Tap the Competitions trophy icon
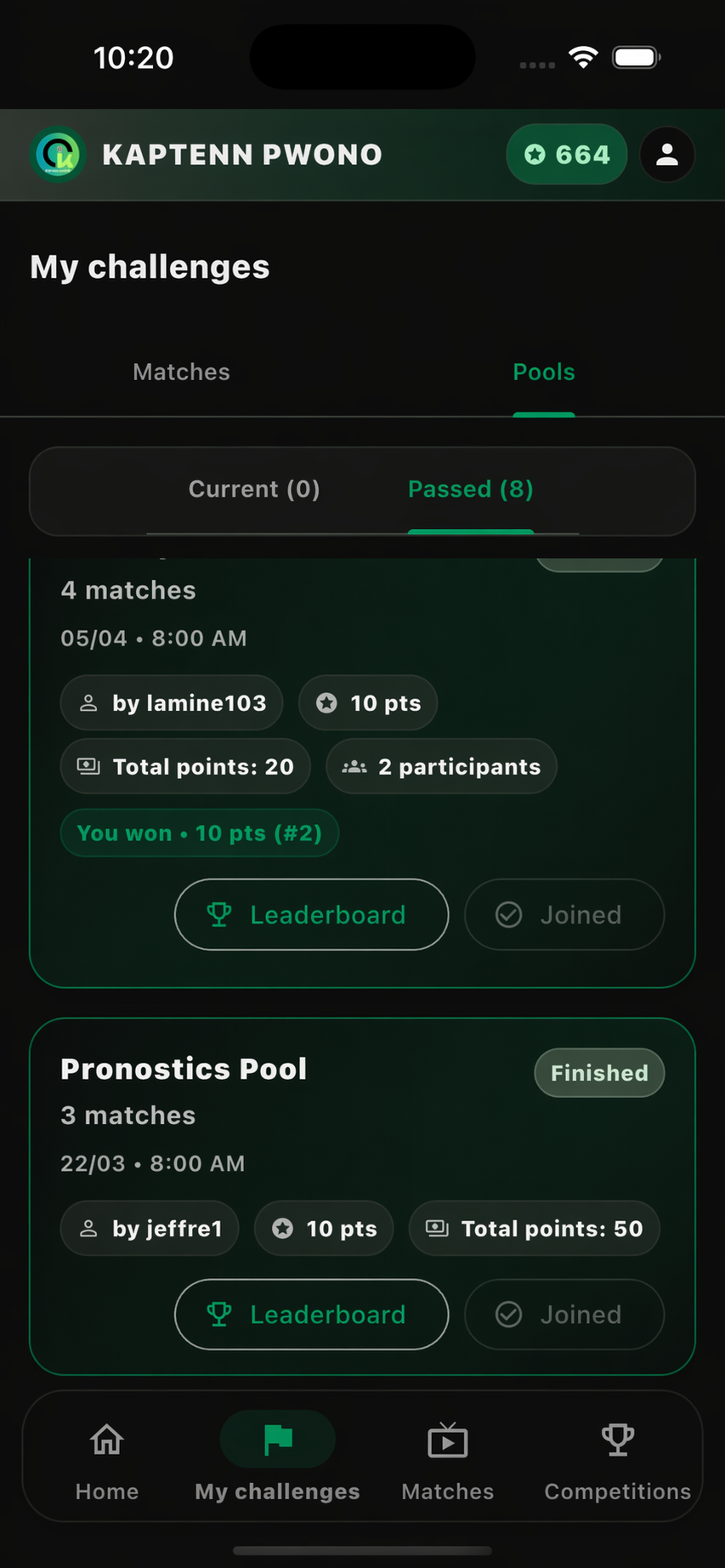The image size is (725, 1568). pos(617,1439)
